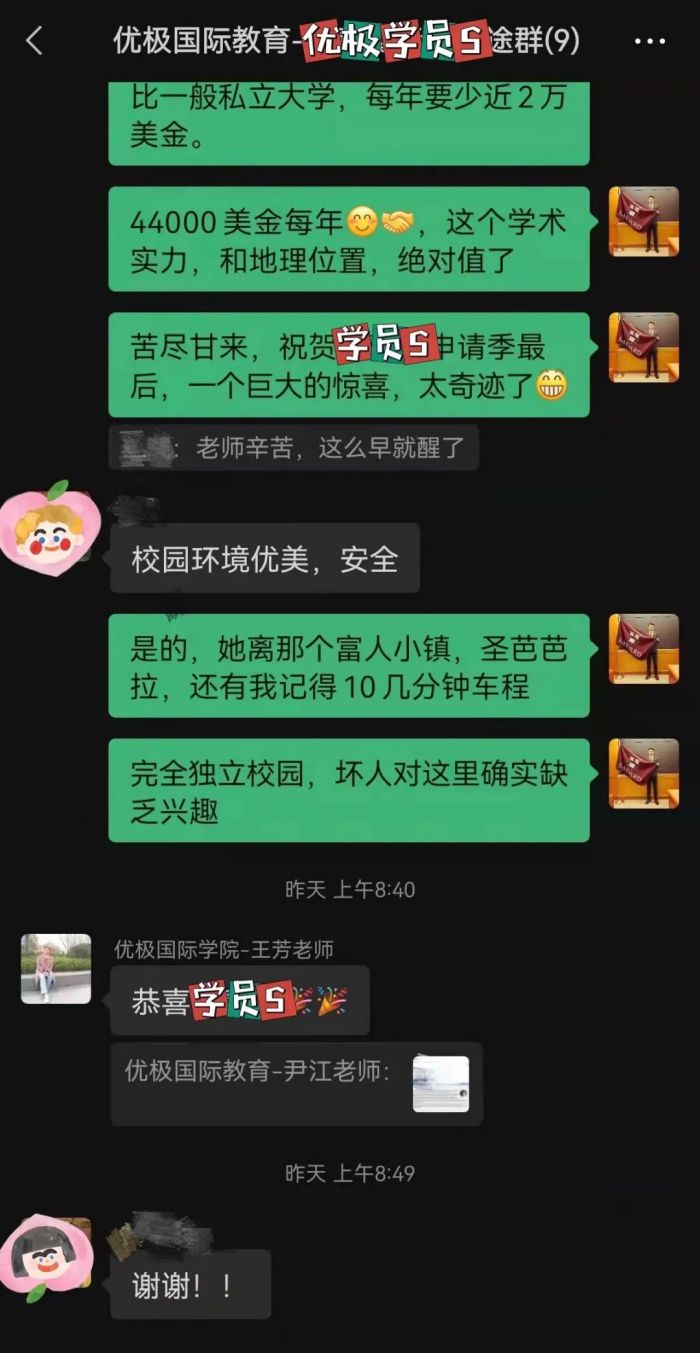The width and height of the screenshot is (700, 1353).
Task: Open sender's avatar beside "44000 美金每年" message
Action: click(x=644, y=222)
